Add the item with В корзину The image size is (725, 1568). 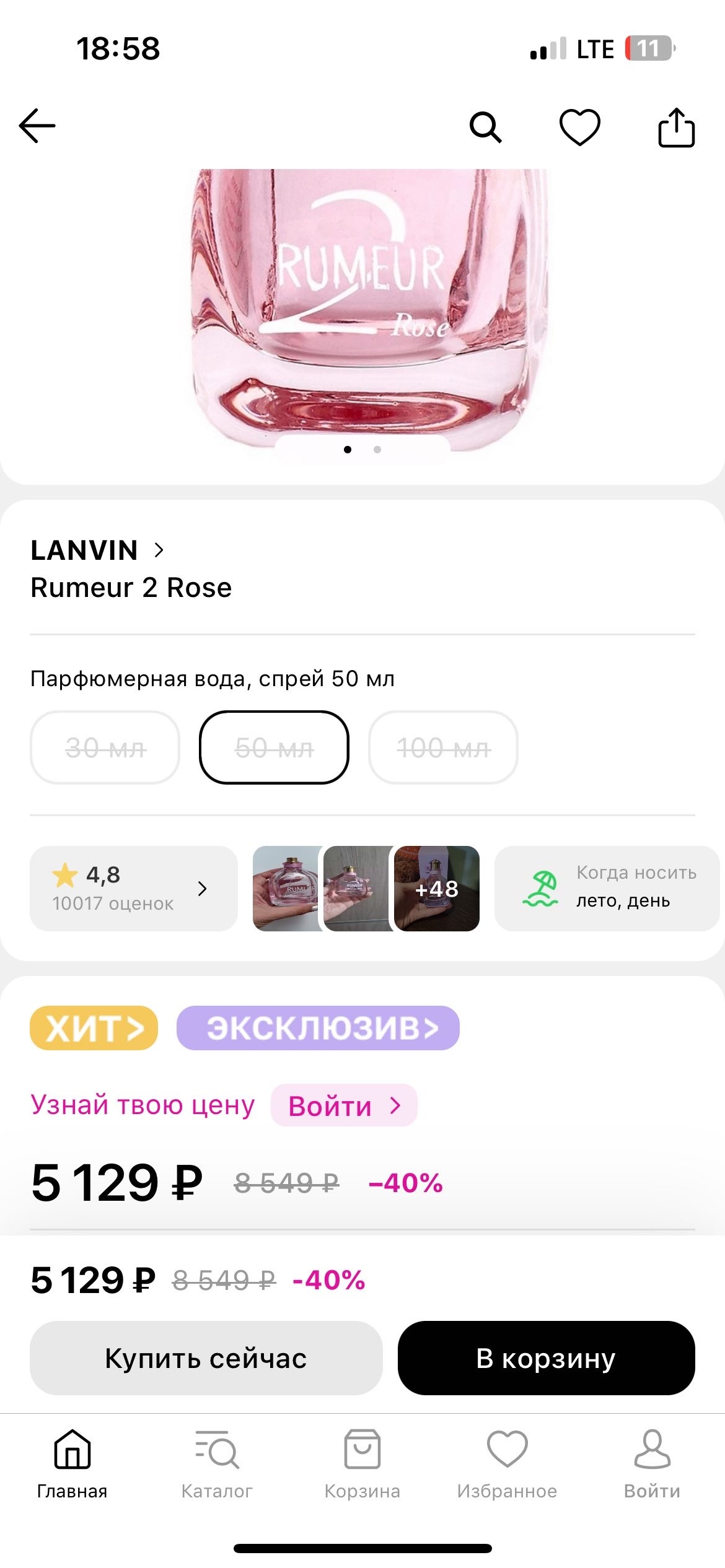tap(546, 1358)
